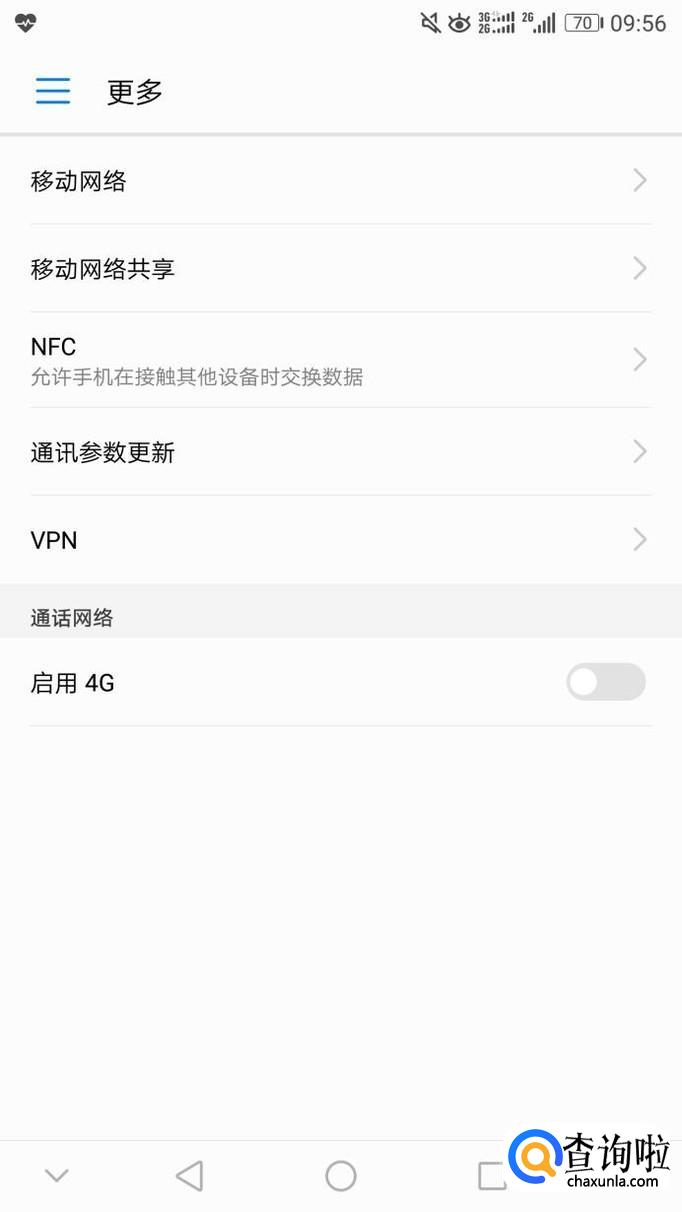Image resolution: width=682 pixels, height=1212 pixels.
Task: Open the NFC settings row
Action: (340, 360)
